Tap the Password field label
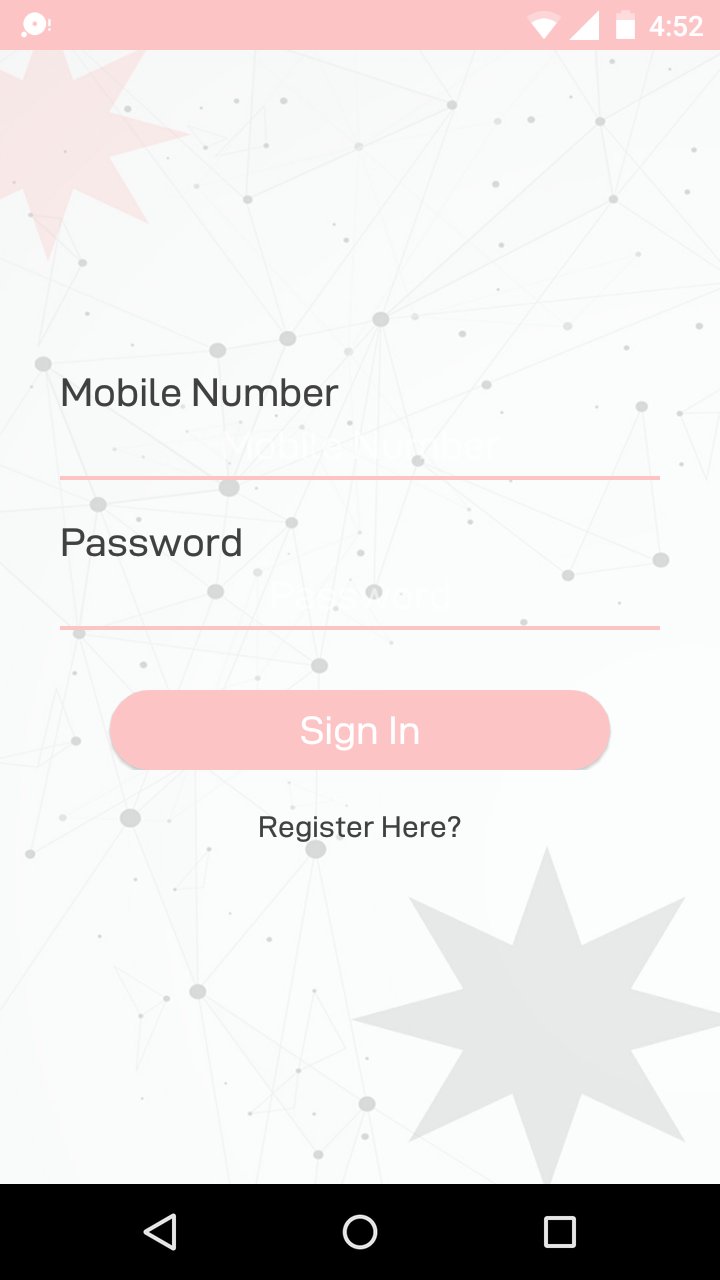Viewport: 720px width, 1280px height. click(x=151, y=542)
